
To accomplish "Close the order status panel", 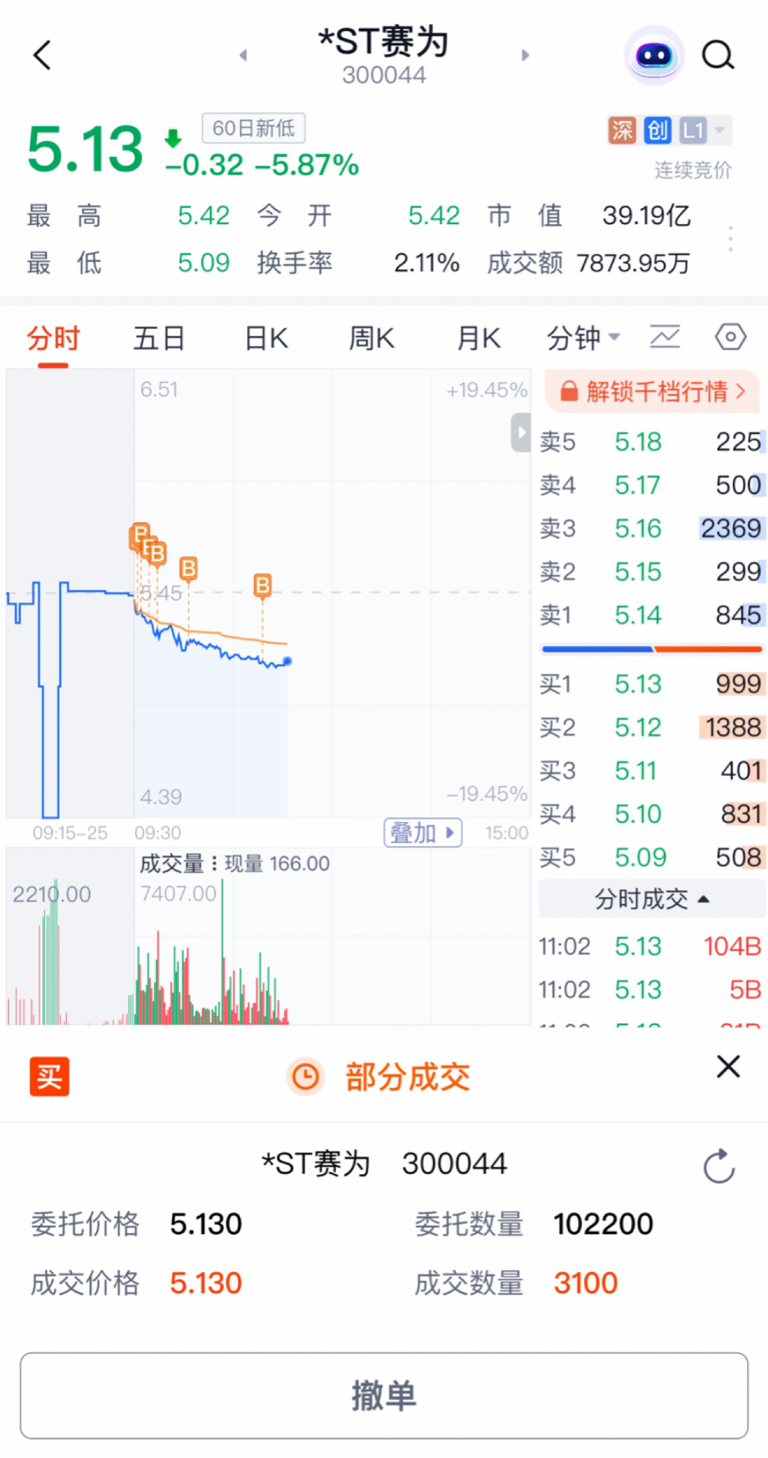I will (728, 1066).
